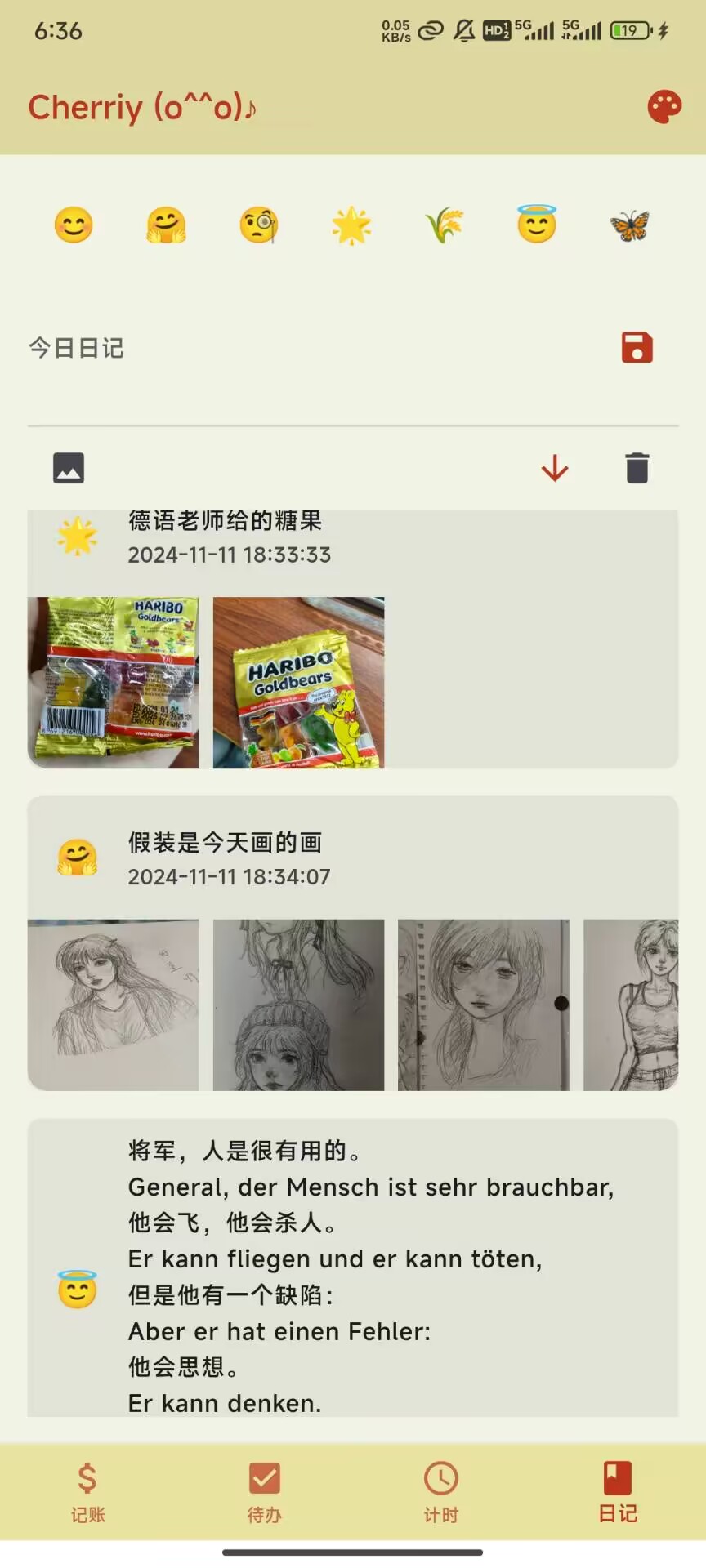Open the theme palette icon
Viewport: 706px width, 1568px height.
click(664, 107)
